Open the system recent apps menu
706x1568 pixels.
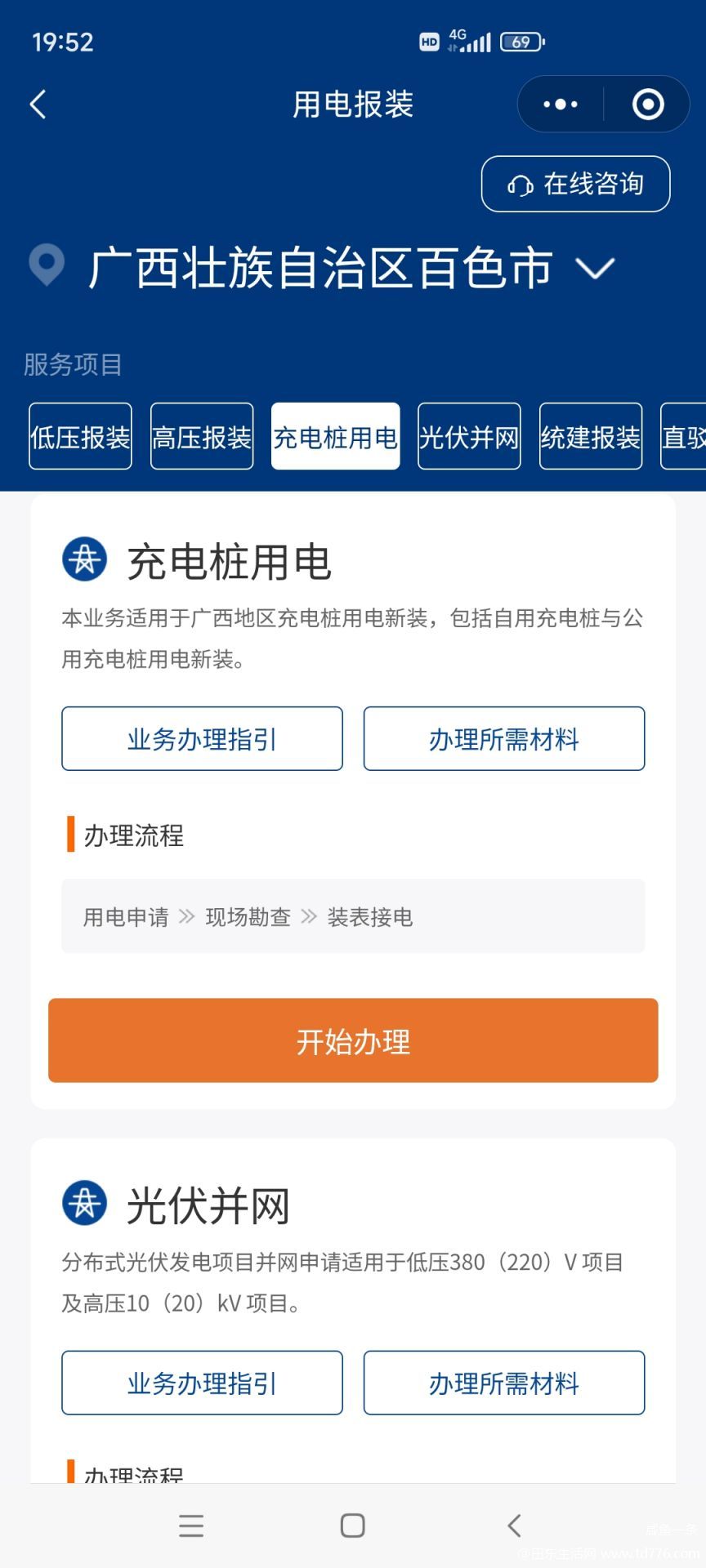click(191, 1526)
